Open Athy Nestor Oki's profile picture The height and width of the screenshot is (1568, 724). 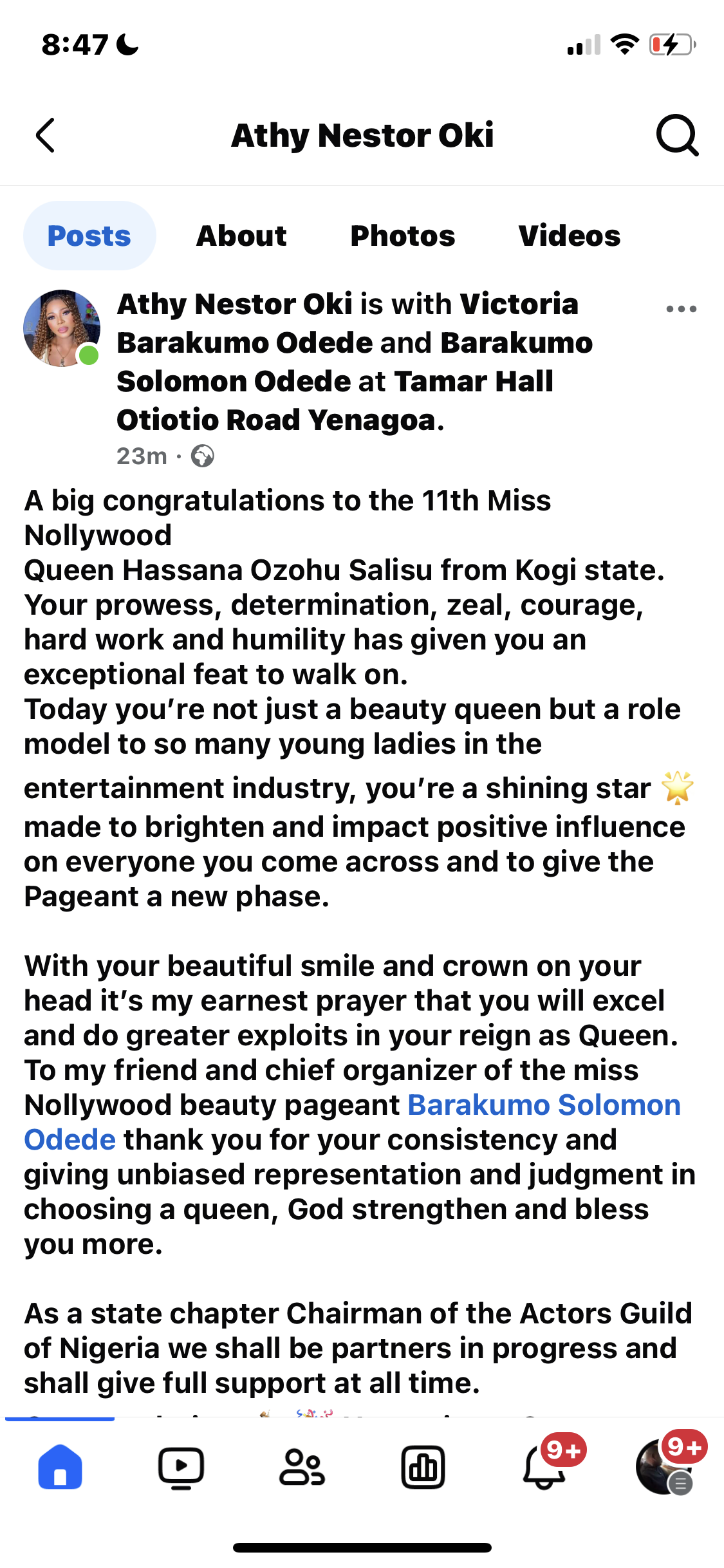pyautogui.click(x=62, y=328)
